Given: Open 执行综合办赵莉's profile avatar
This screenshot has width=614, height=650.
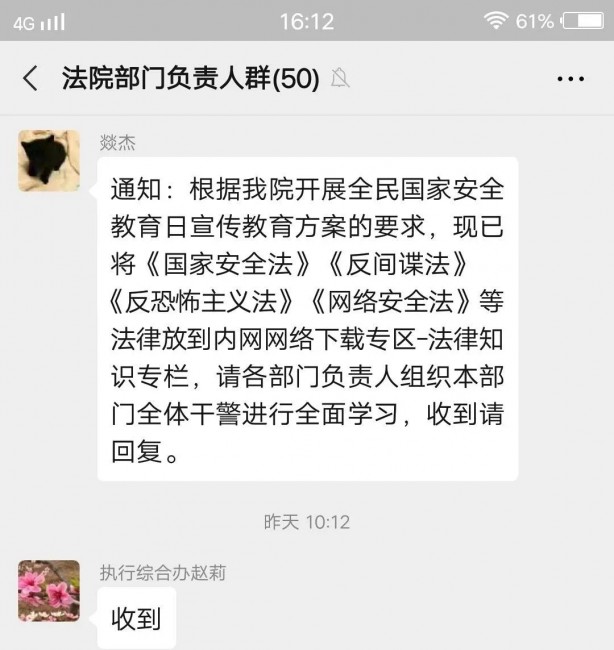Looking at the screenshot, I should [48, 590].
